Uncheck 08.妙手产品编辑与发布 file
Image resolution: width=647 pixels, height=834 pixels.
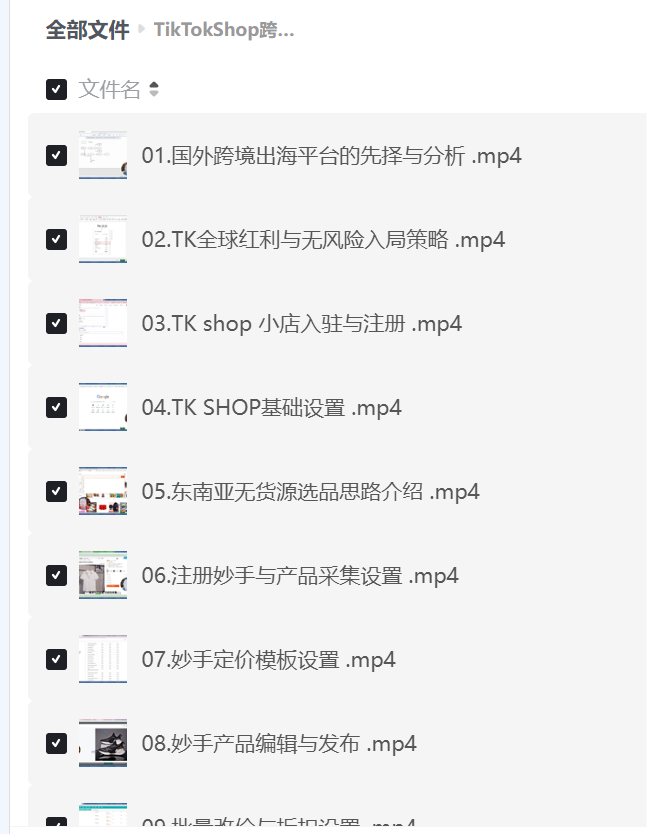click(56, 744)
